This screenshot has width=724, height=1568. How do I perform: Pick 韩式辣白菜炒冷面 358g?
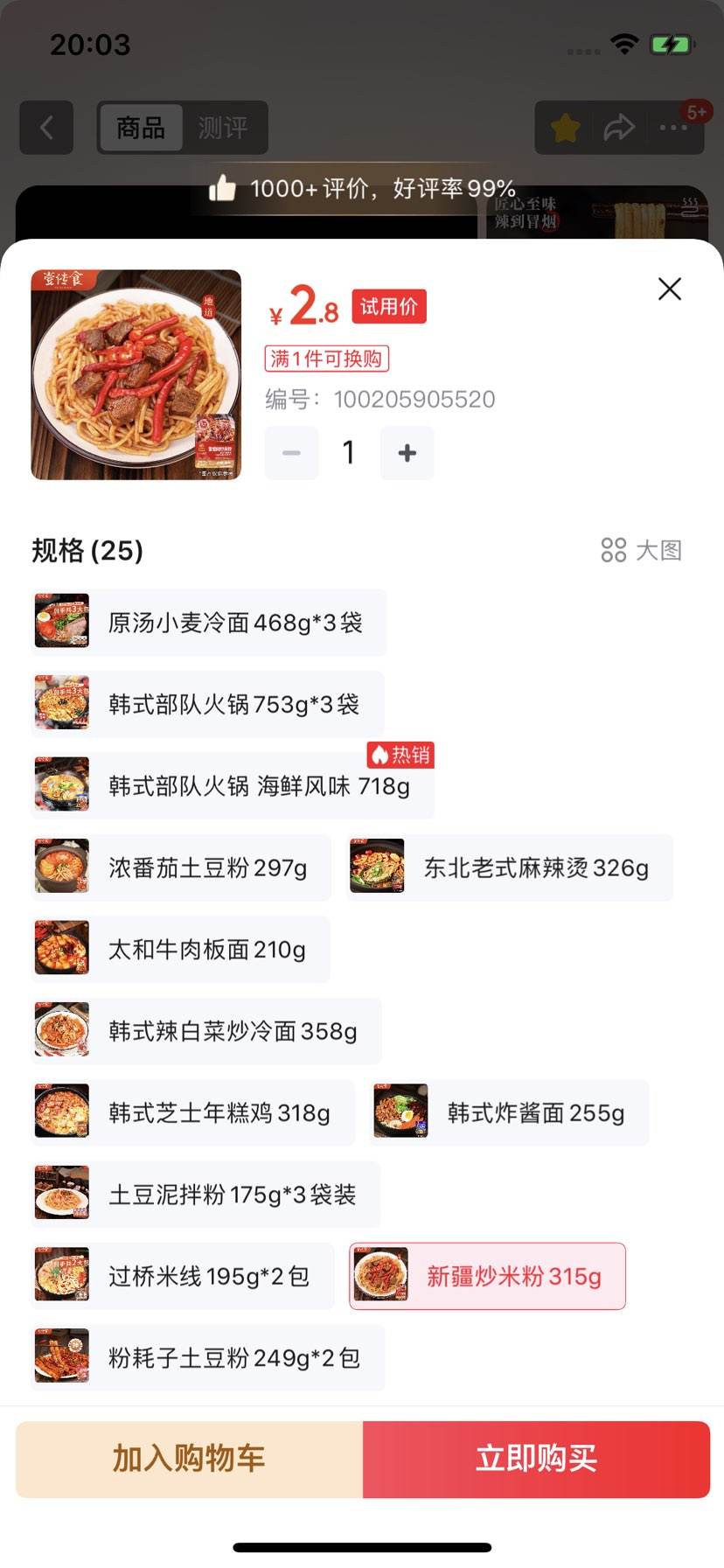[206, 1031]
